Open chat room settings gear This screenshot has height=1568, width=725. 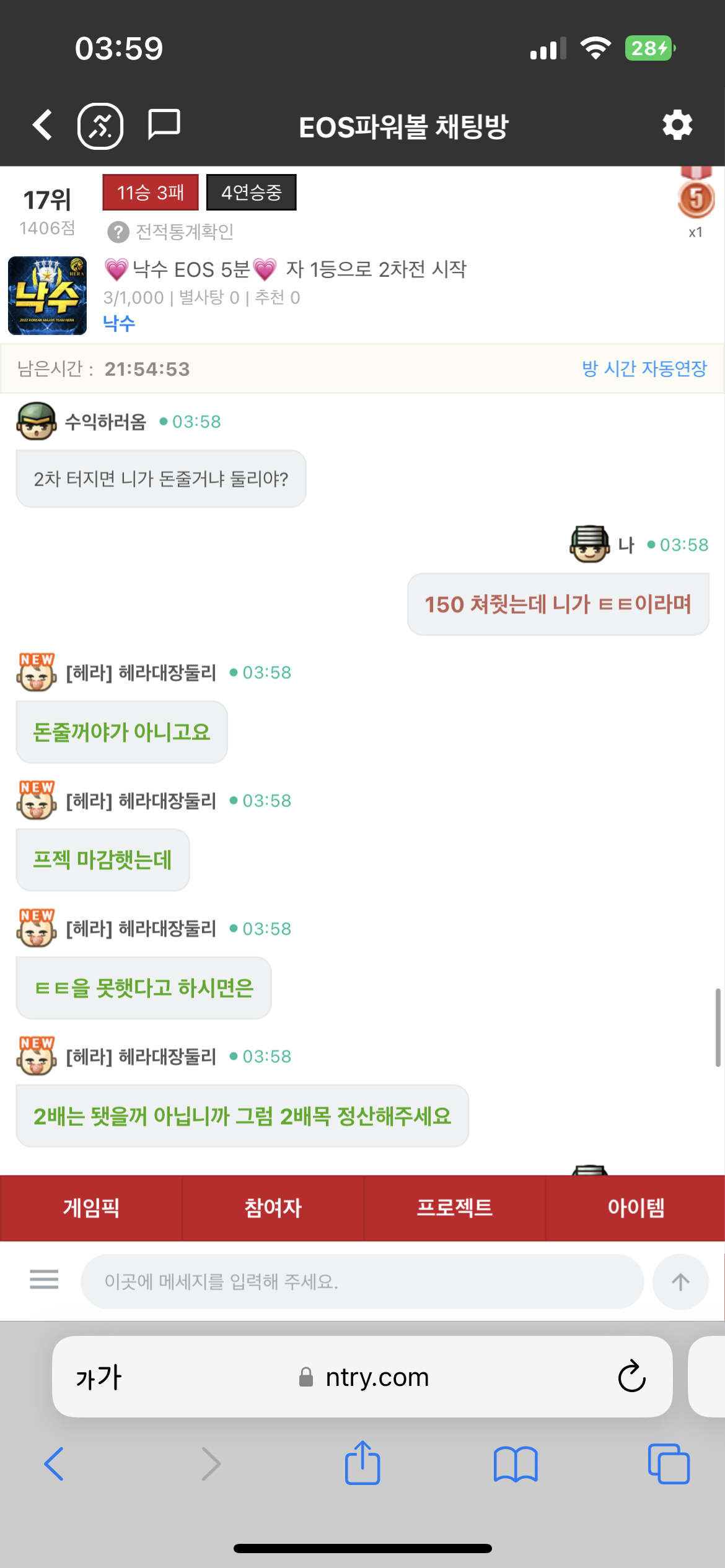(677, 126)
